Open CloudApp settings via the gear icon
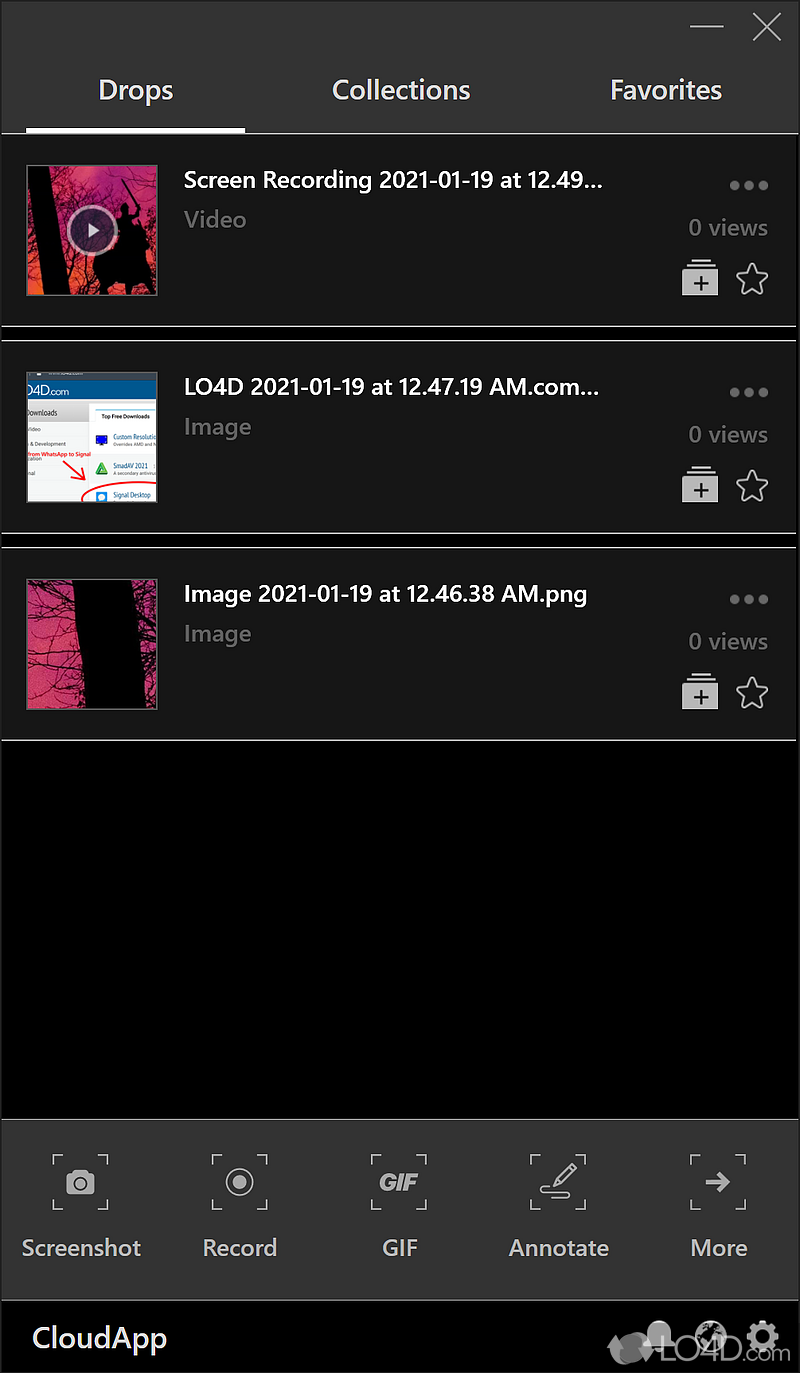The width and height of the screenshot is (800, 1373). 763,1337
